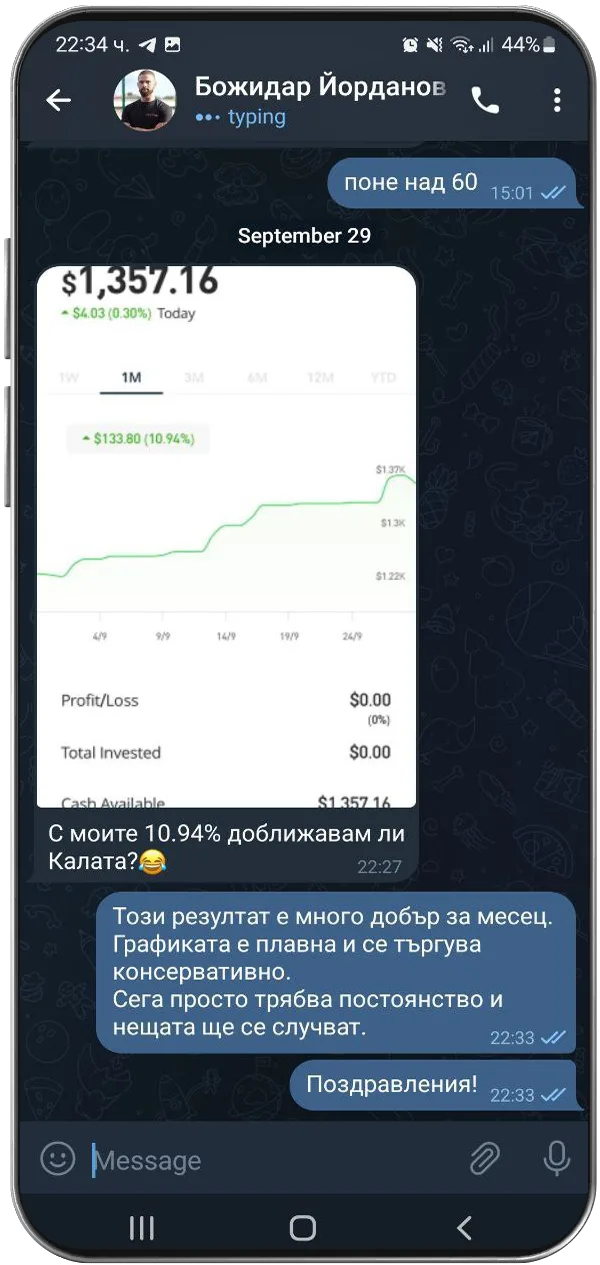
Task: Open the three-dot overflow menu
Action: (x=557, y=100)
